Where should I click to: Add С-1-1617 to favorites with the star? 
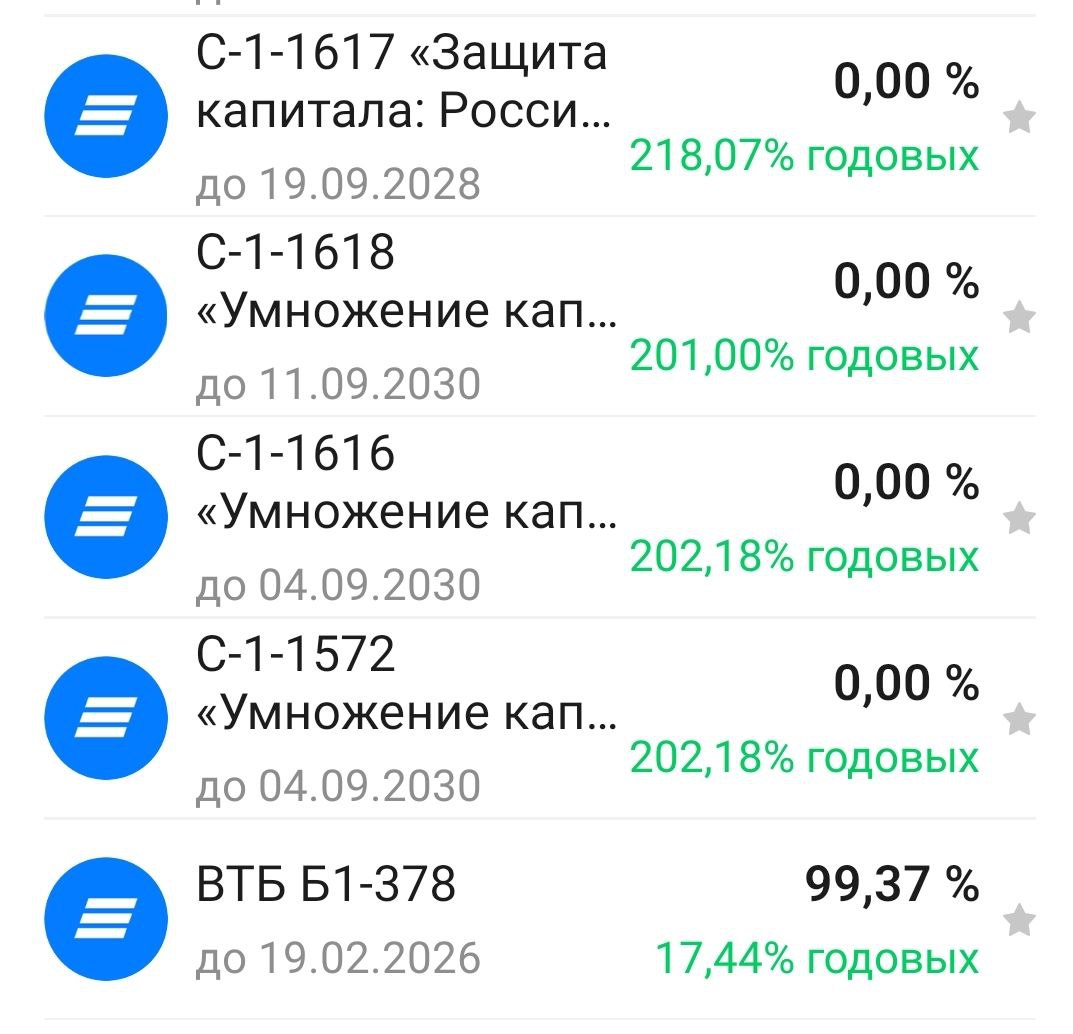coord(1019,119)
